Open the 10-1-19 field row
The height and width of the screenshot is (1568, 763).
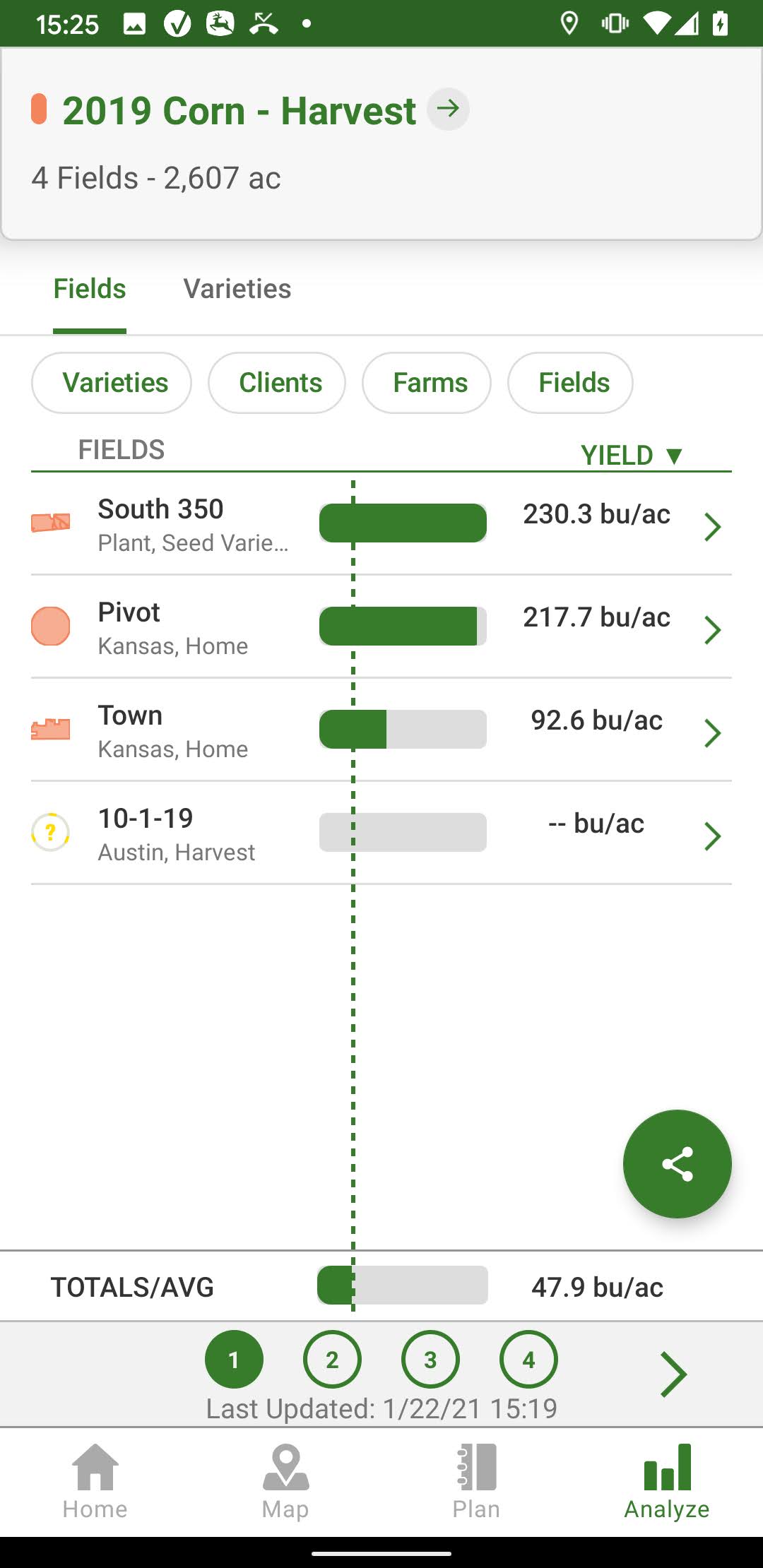381,833
